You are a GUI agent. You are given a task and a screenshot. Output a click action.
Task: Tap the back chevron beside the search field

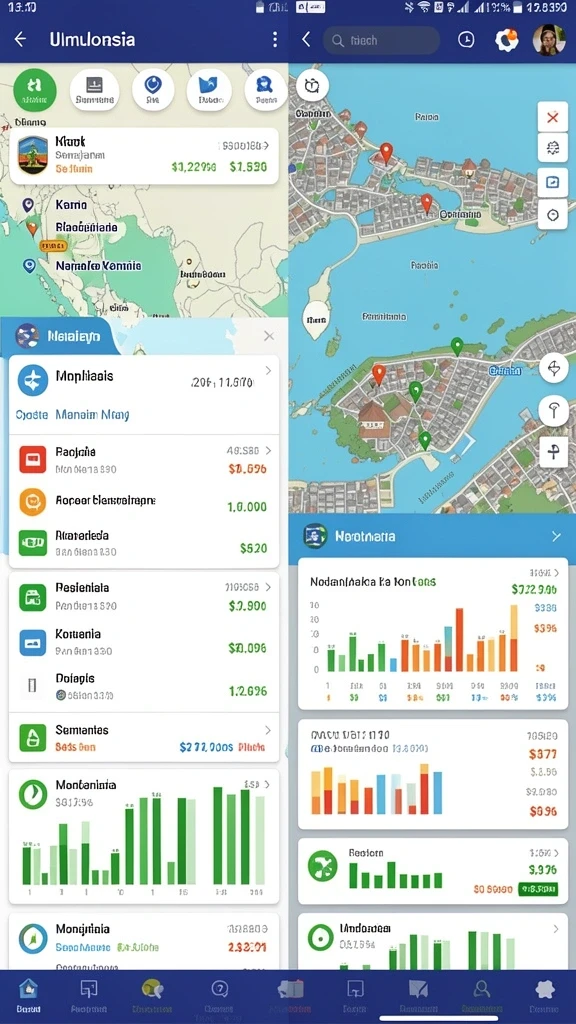point(306,40)
